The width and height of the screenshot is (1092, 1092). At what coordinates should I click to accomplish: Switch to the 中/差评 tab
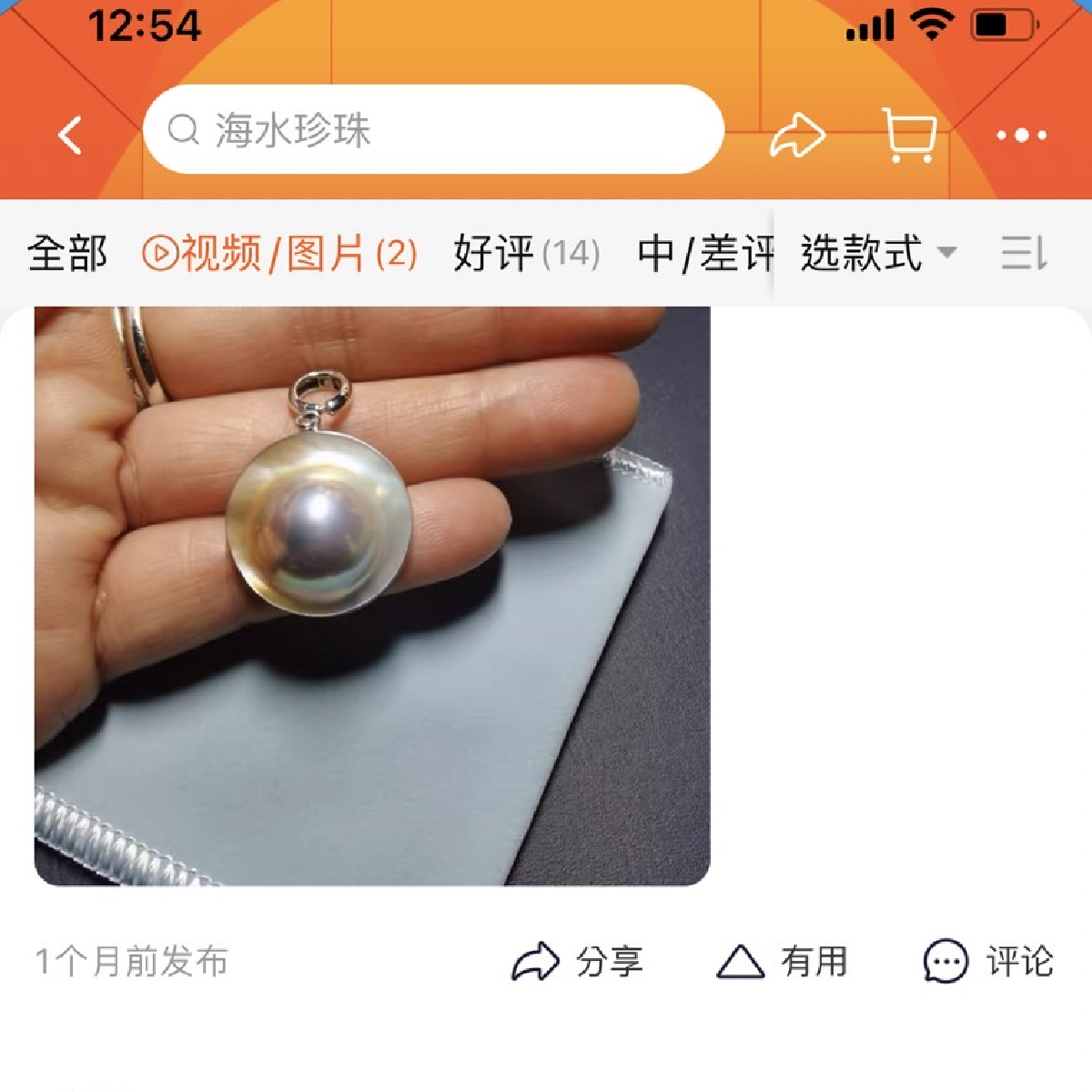[705, 253]
